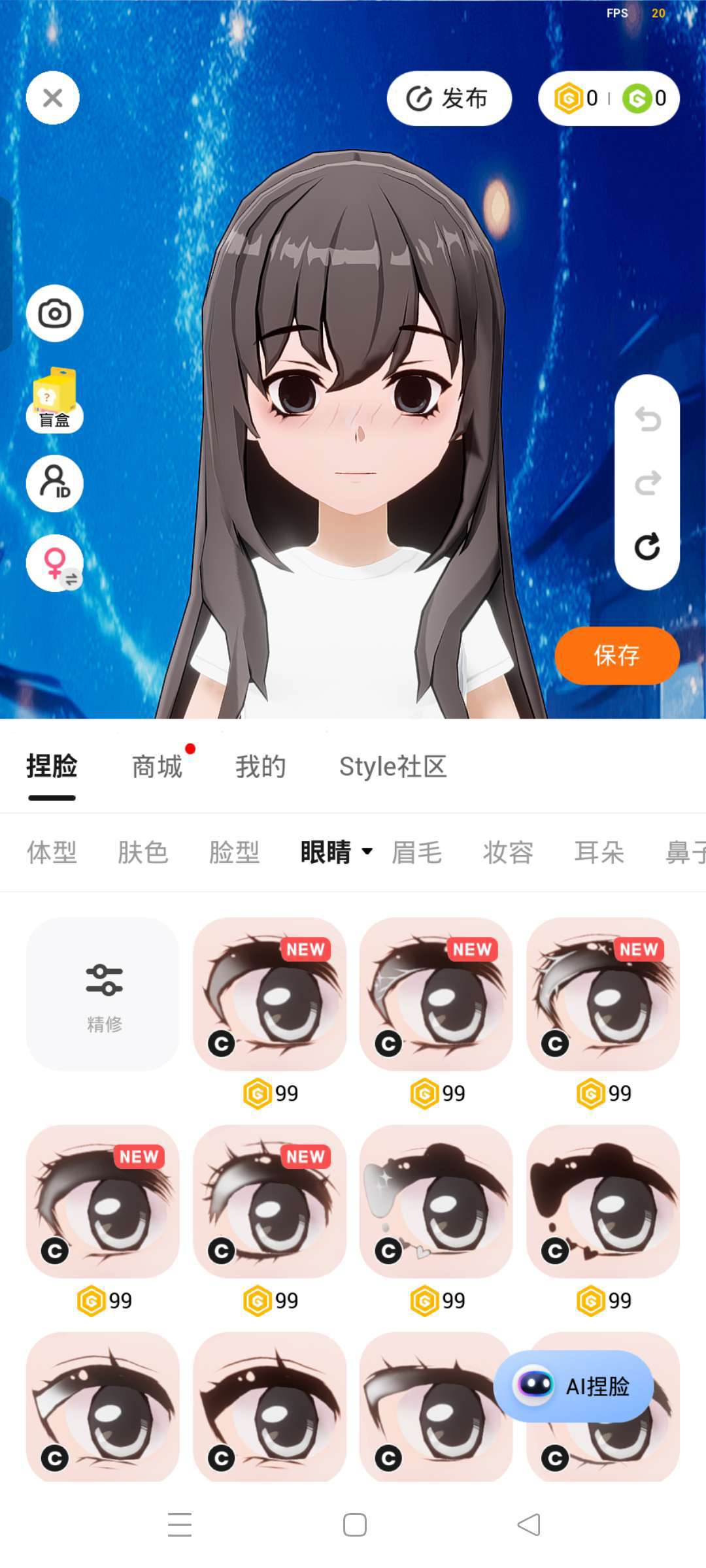Viewport: 706px width, 1568px height.
Task: Undo the last change
Action: tap(647, 419)
